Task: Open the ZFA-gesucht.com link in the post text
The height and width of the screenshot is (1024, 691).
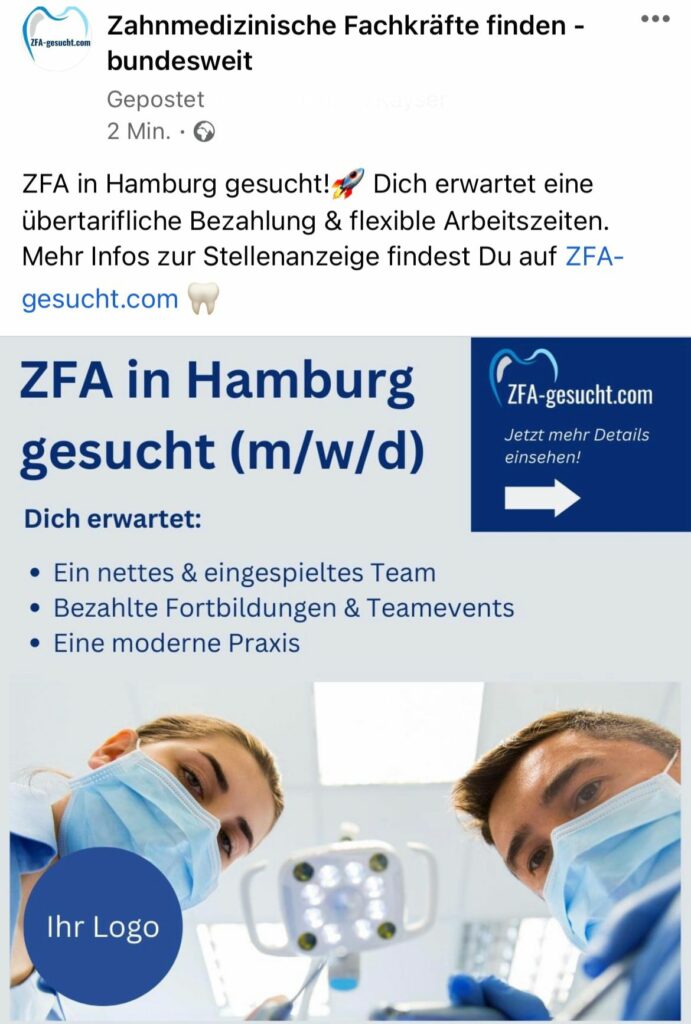Action: click(x=100, y=298)
